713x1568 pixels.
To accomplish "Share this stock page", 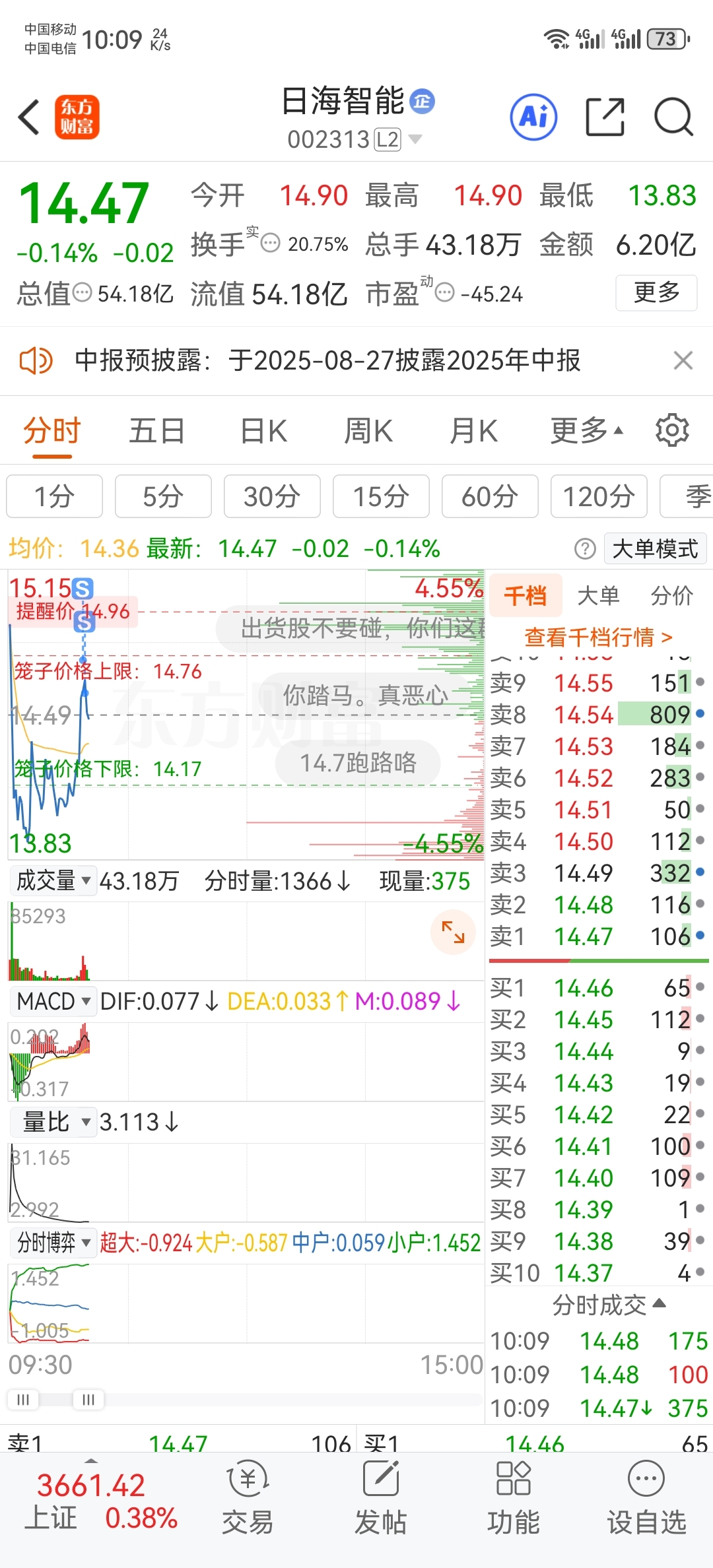I will (x=605, y=117).
